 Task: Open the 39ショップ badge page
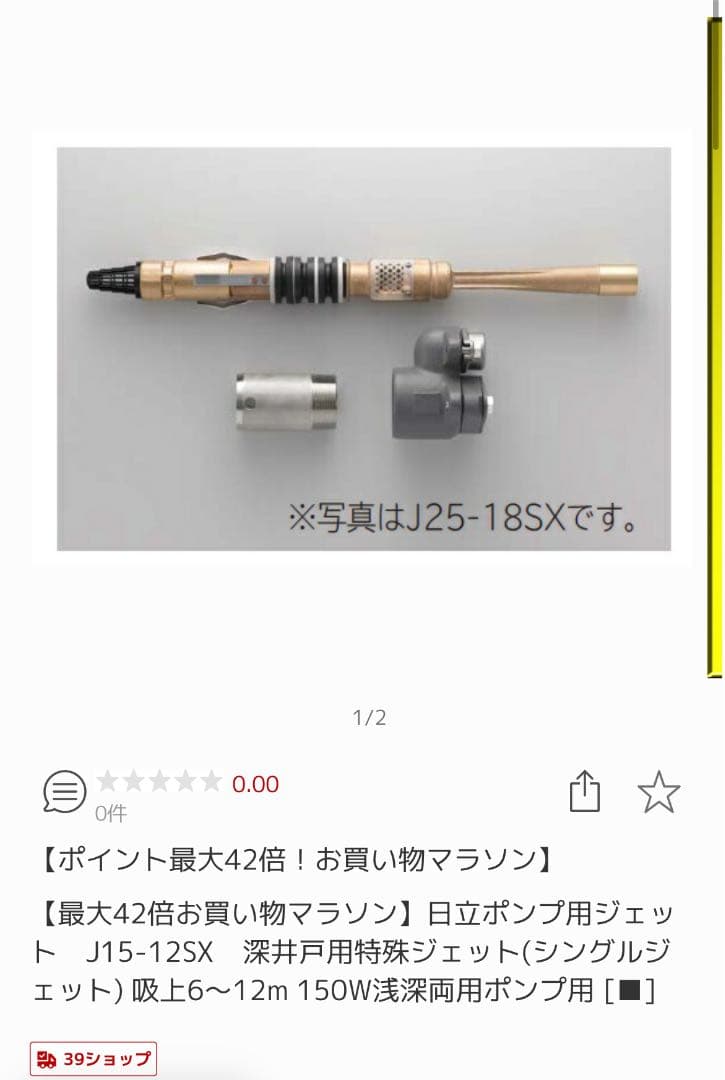(x=95, y=1056)
